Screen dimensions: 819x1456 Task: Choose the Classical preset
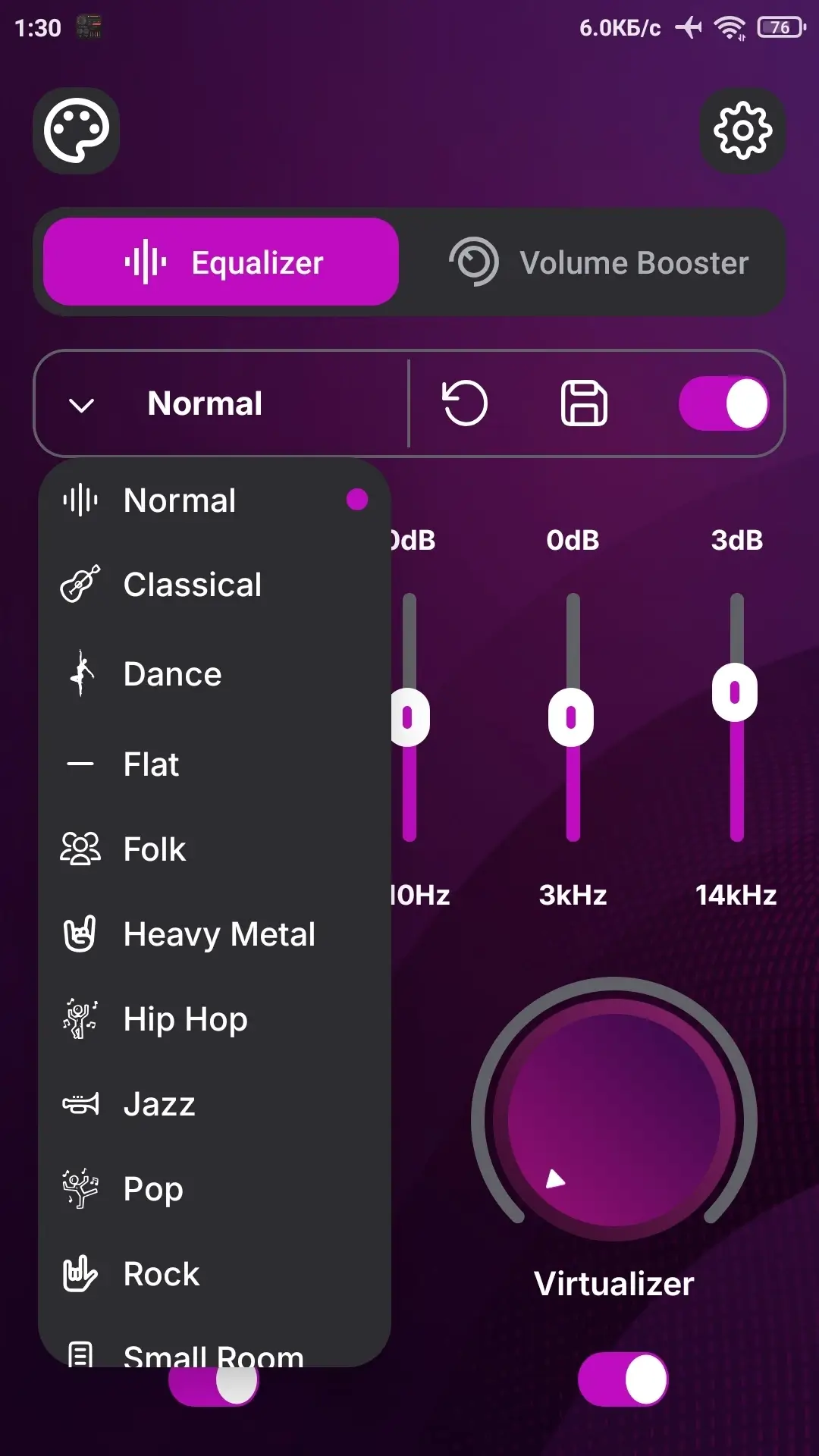(193, 585)
